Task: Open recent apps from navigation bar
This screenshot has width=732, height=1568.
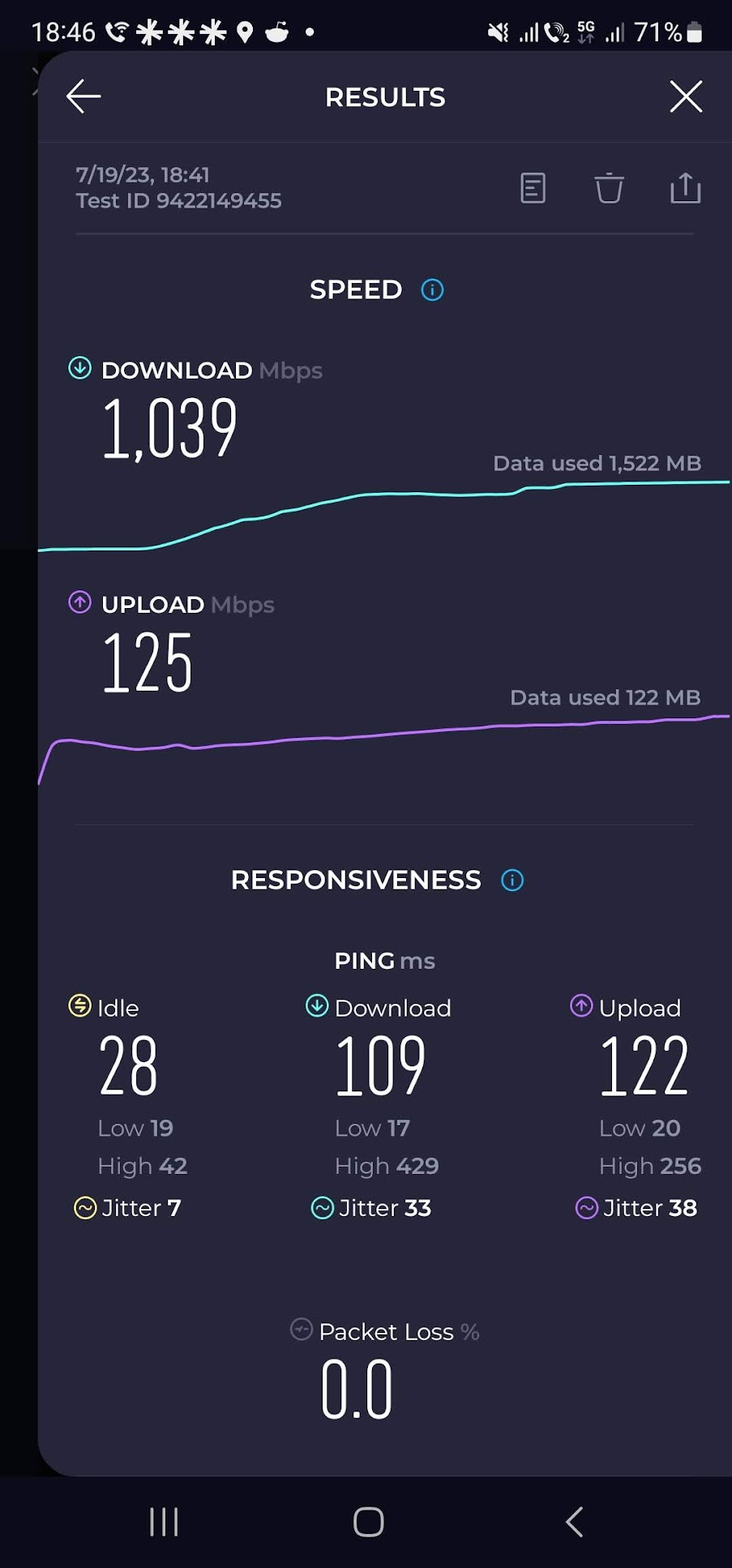Action: tap(164, 1522)
